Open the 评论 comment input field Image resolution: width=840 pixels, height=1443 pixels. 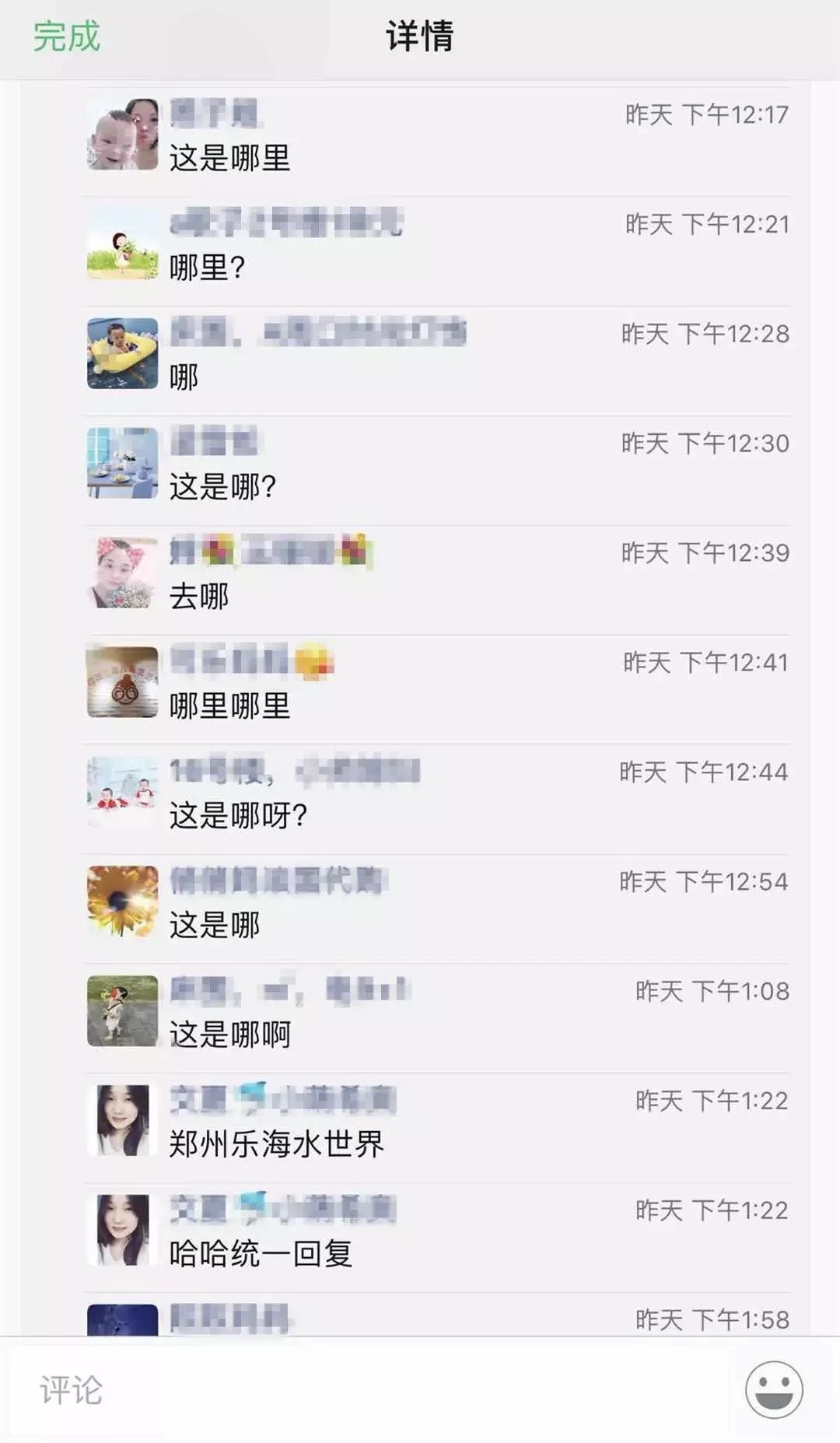[366, 1390]
